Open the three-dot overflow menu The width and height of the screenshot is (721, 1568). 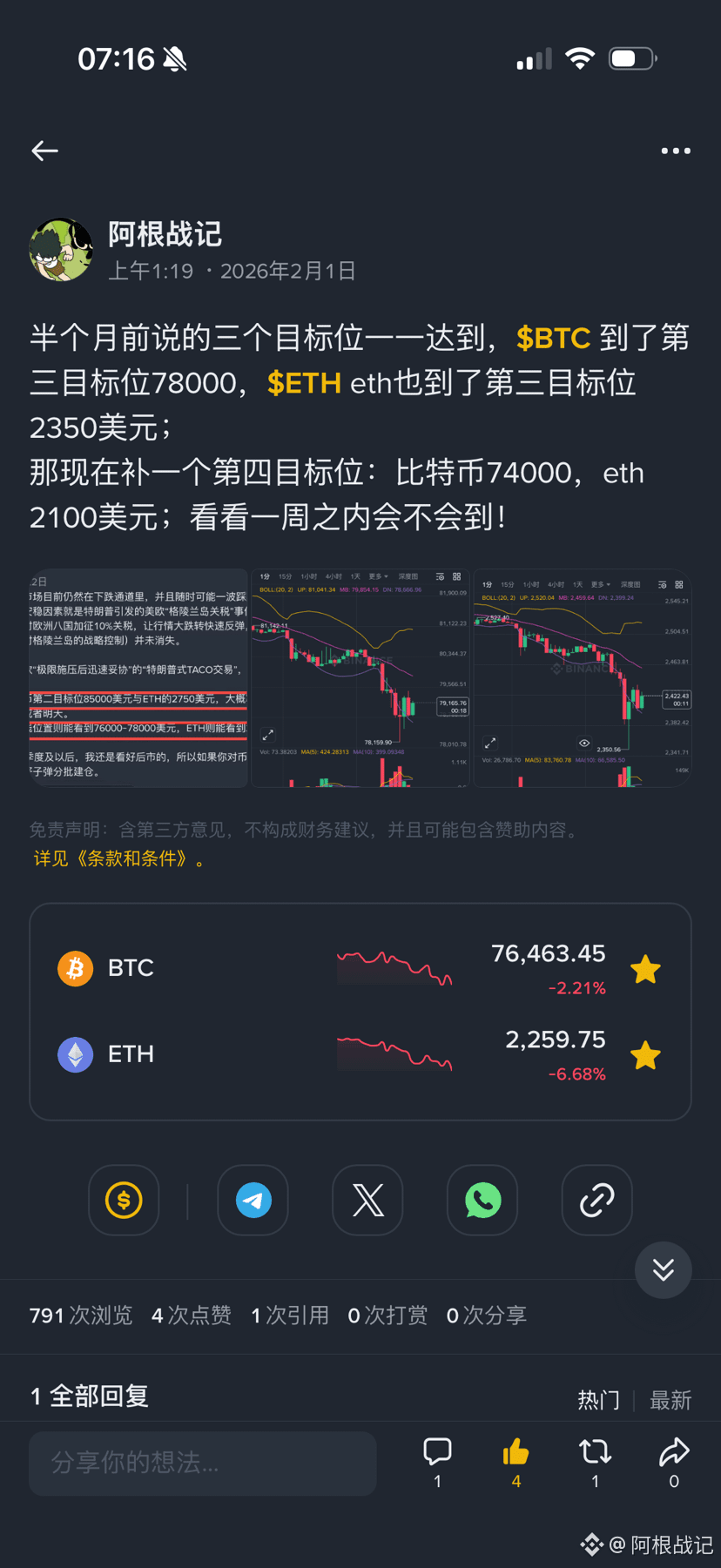tap(675, 151)
